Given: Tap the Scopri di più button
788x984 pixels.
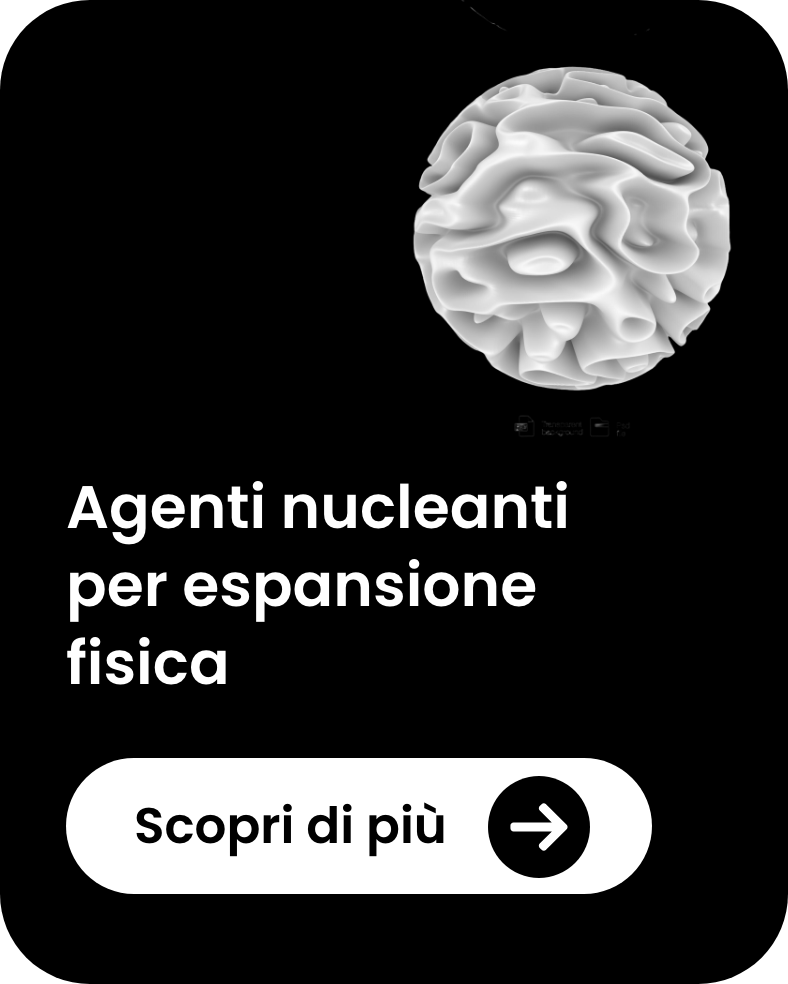Looking at the screenshot, I should point(358,826).
